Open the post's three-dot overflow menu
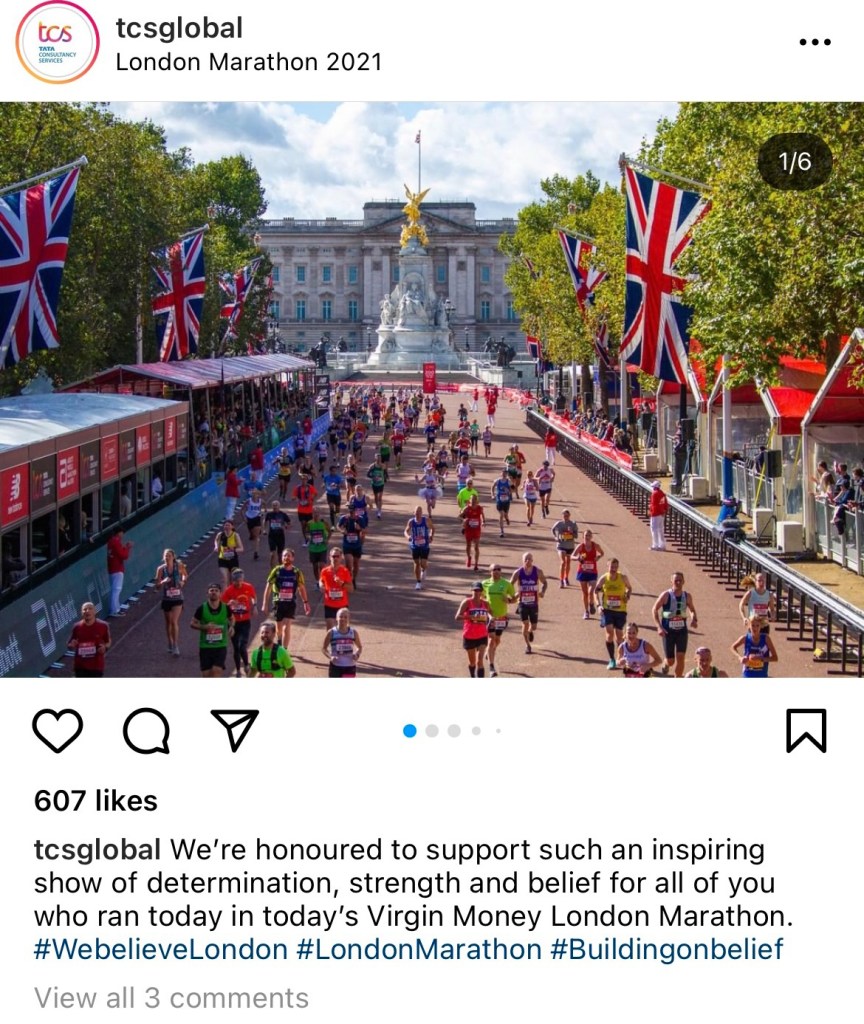 [x=815, y=42]
